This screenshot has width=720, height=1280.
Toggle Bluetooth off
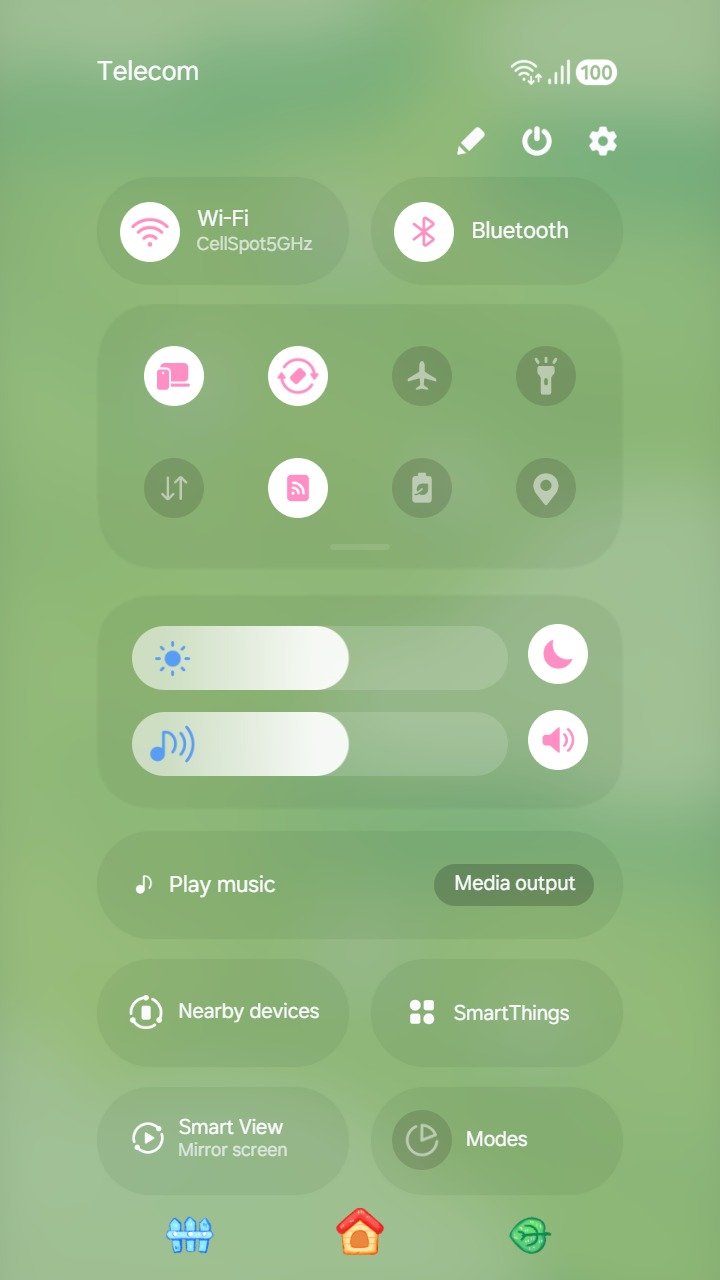click(424, 231)
